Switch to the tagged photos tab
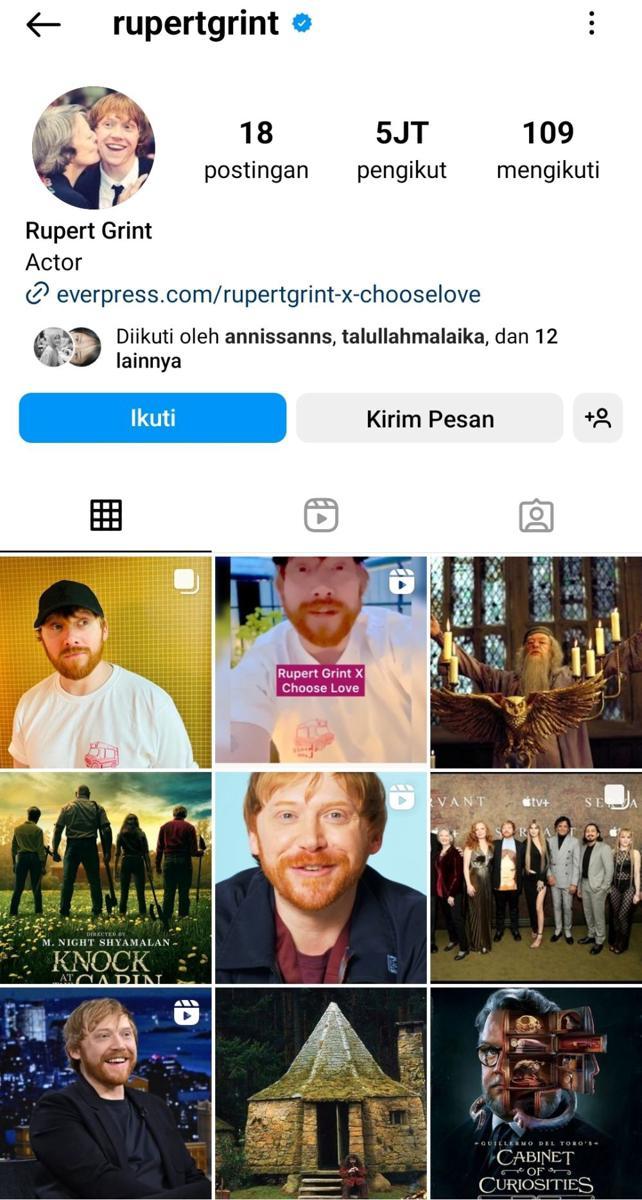The width and height of the screenshot is (642, 1200). [536, 515]
